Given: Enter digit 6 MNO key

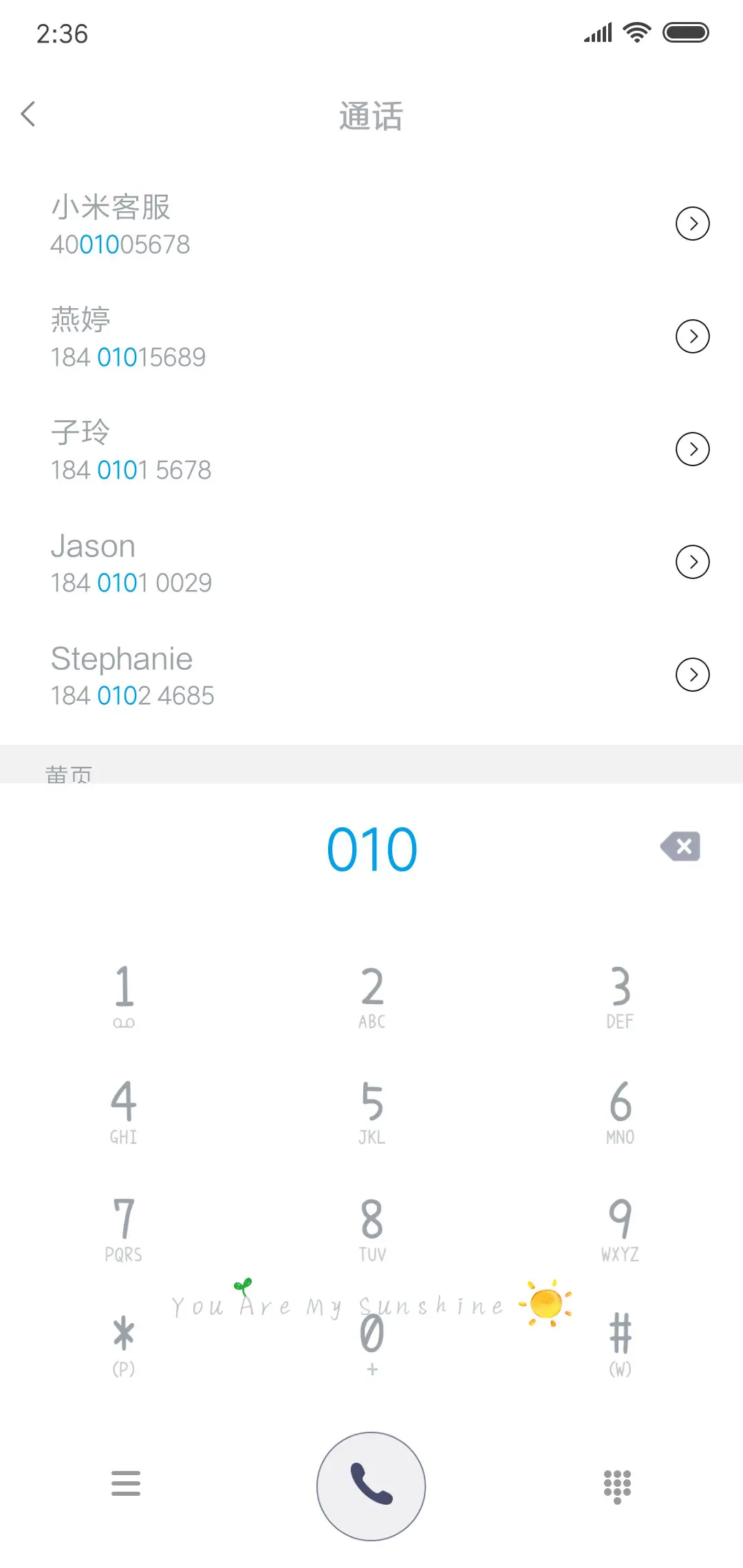Looking at the screenshot, I should pos(620,1111).
